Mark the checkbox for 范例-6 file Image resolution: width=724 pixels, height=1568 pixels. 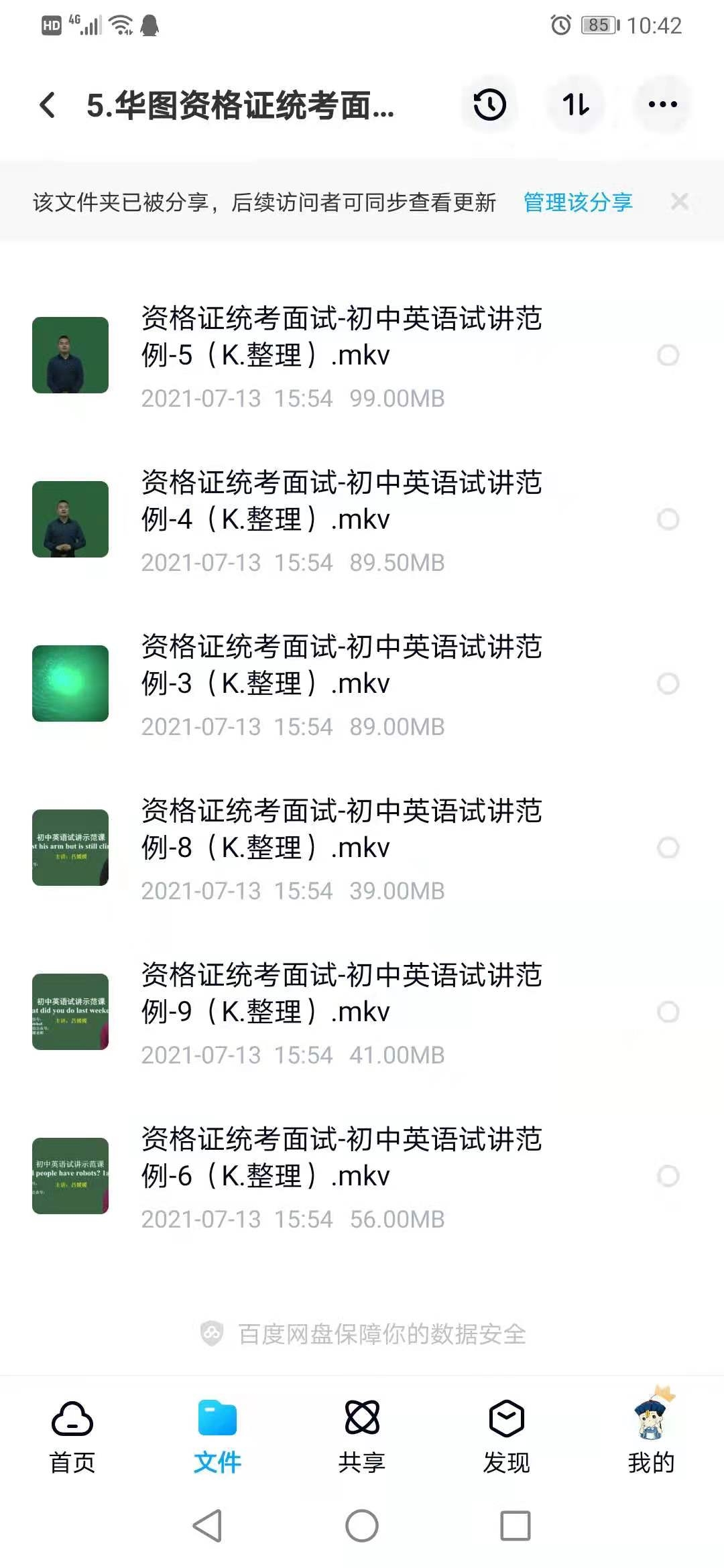click(x=668, y=1176)
